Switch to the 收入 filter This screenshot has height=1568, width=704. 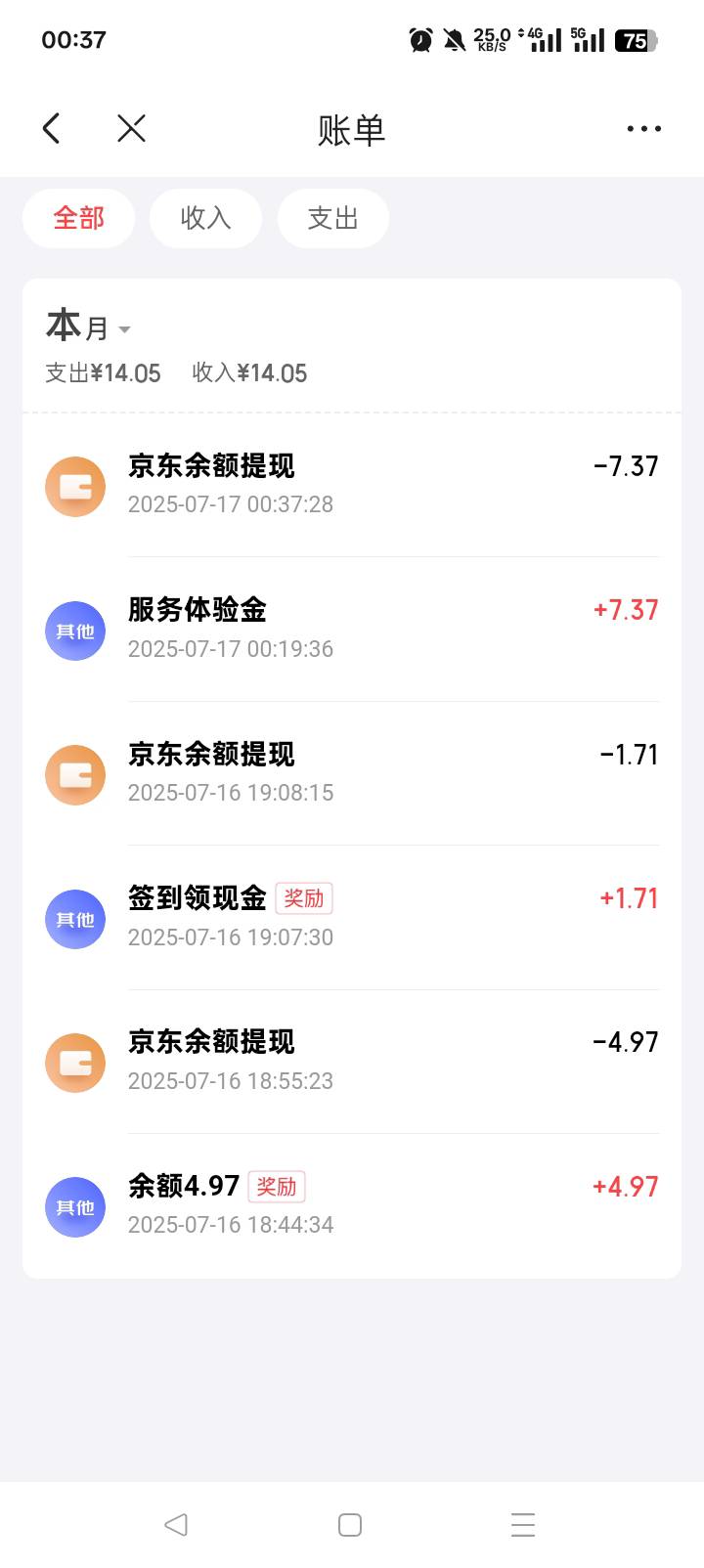tap(205, 218)
